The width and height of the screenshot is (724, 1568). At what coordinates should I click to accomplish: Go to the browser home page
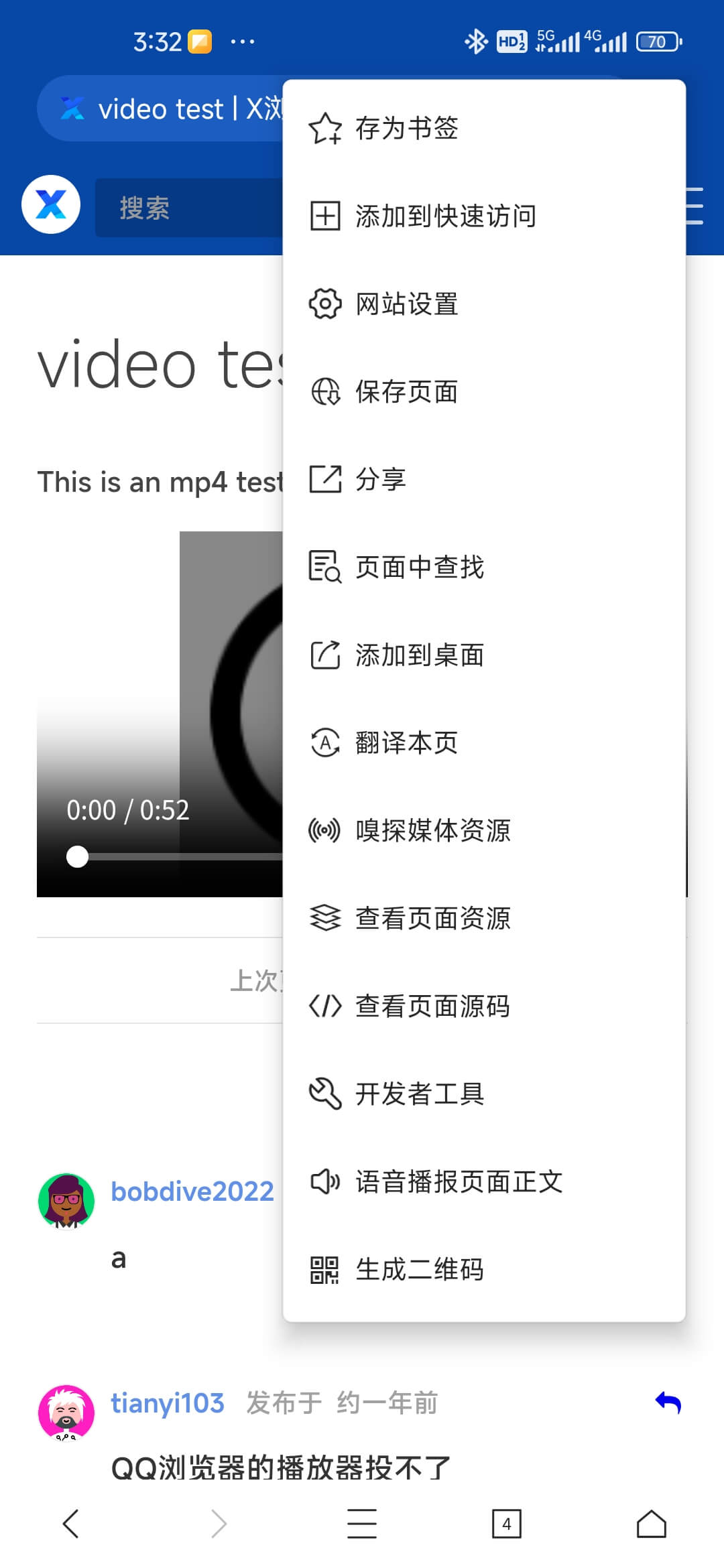pyautogui.click(x=651, y=1524)
